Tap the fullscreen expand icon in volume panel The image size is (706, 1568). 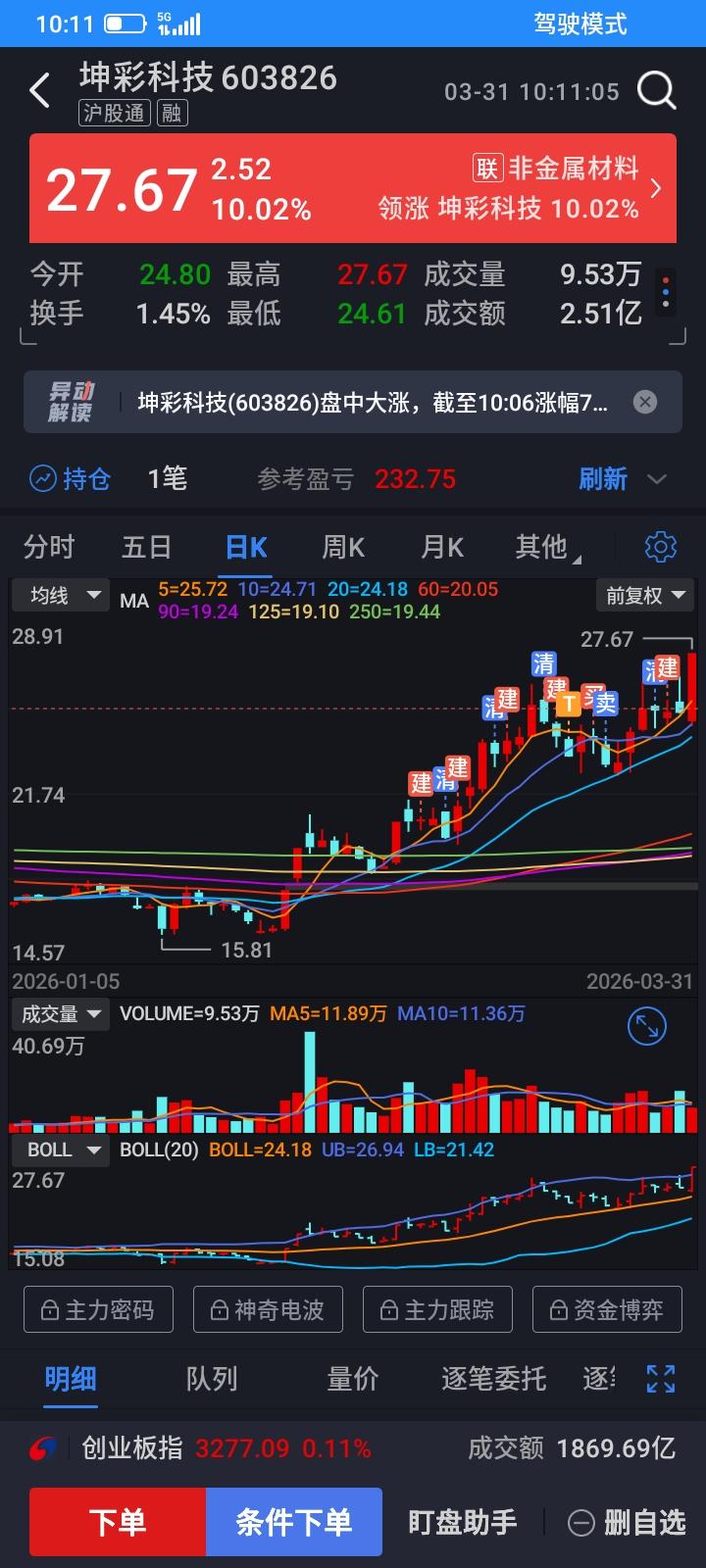pos(646,1026)
